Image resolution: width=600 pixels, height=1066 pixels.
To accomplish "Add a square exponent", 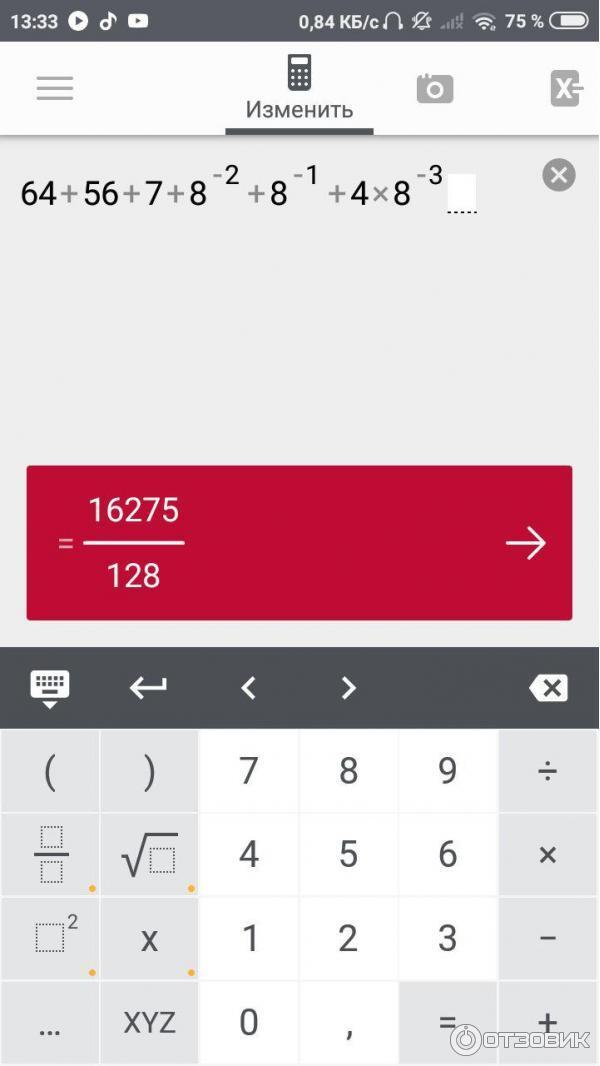I will [50, 938].
